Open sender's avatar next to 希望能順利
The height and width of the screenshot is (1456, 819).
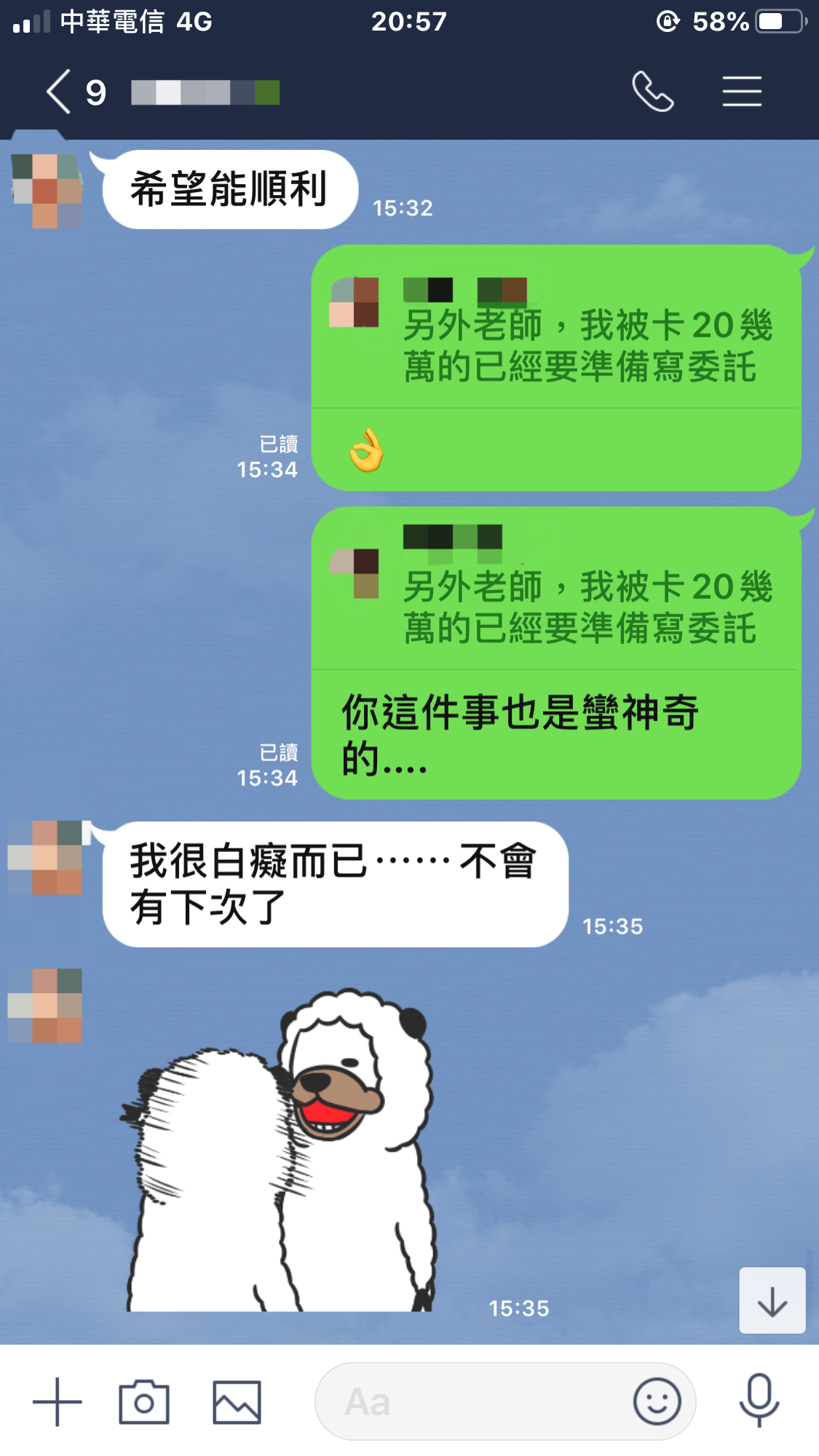tap(46, 191)
